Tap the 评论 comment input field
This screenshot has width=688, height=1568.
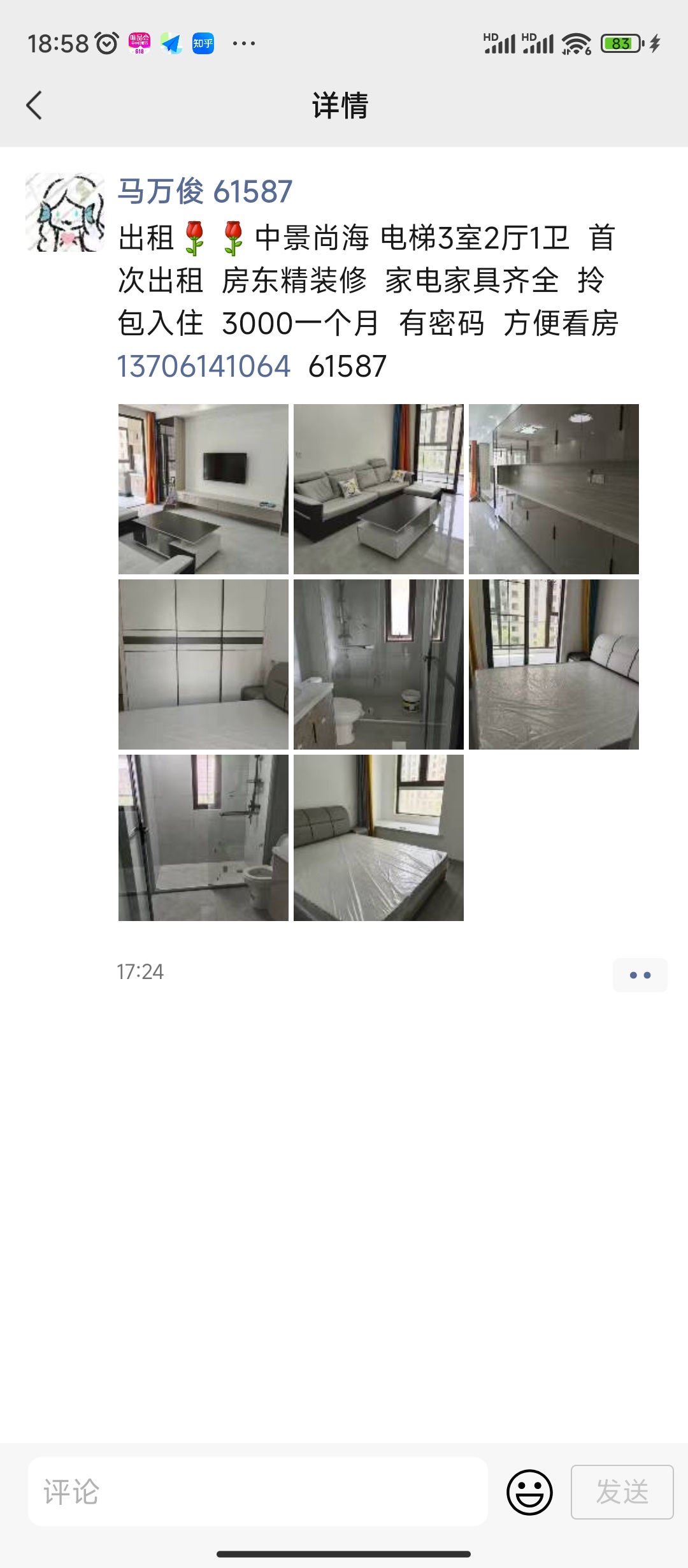[258, 1492]
